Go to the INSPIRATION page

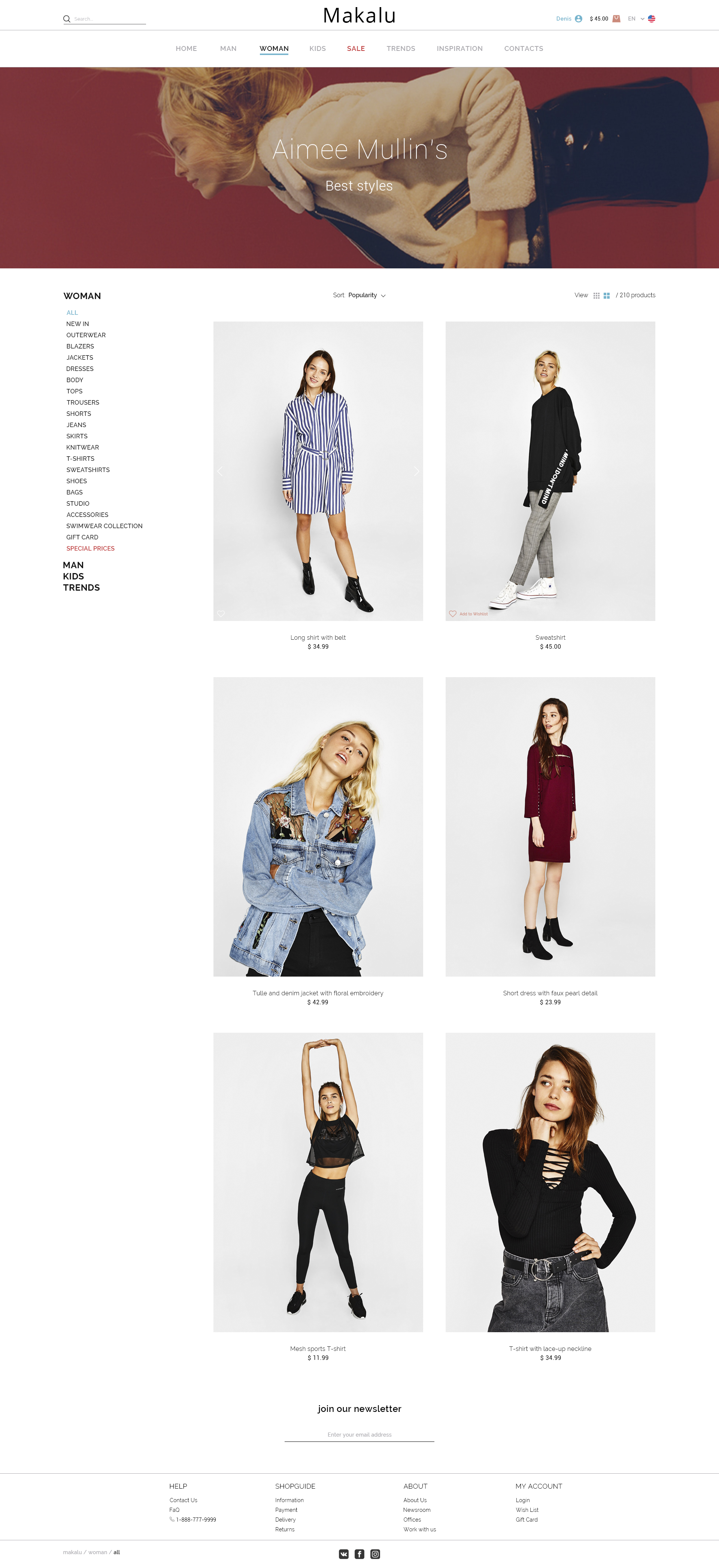459,49
